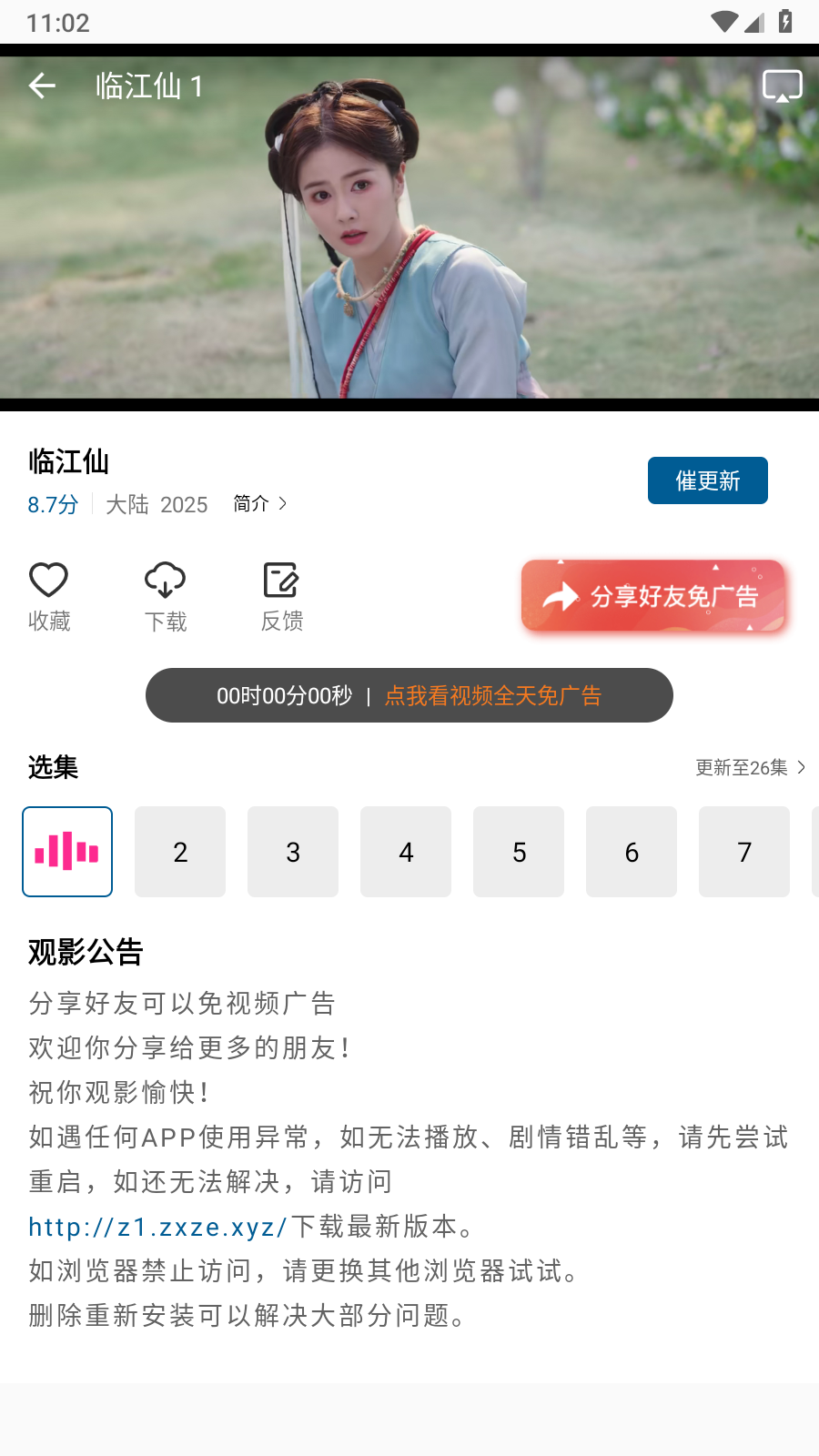819x1456 pixels.
Task: Tap 点我看视频全天免广告 on the timer bar
Action: tap(493, 695)
